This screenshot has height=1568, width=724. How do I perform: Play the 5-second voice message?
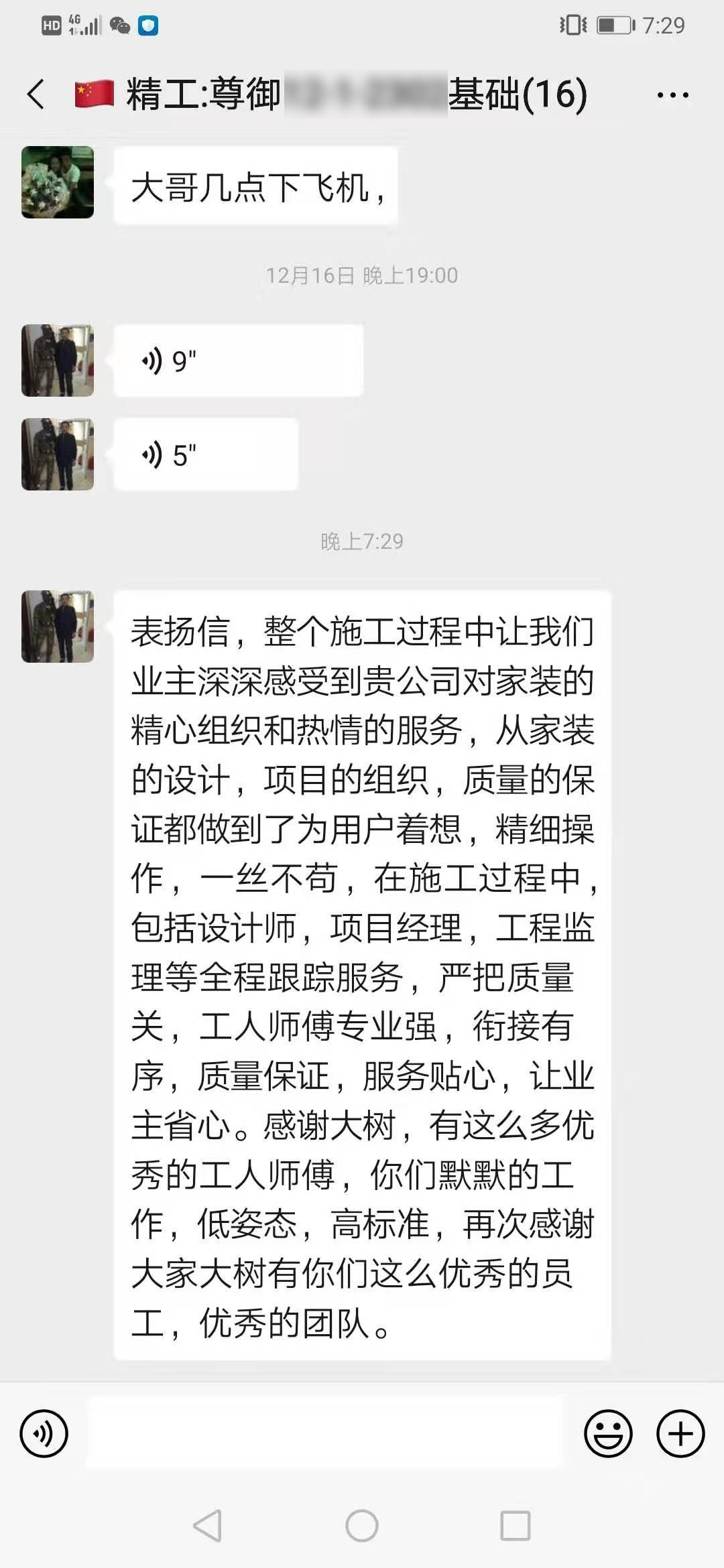click(206, 455)
